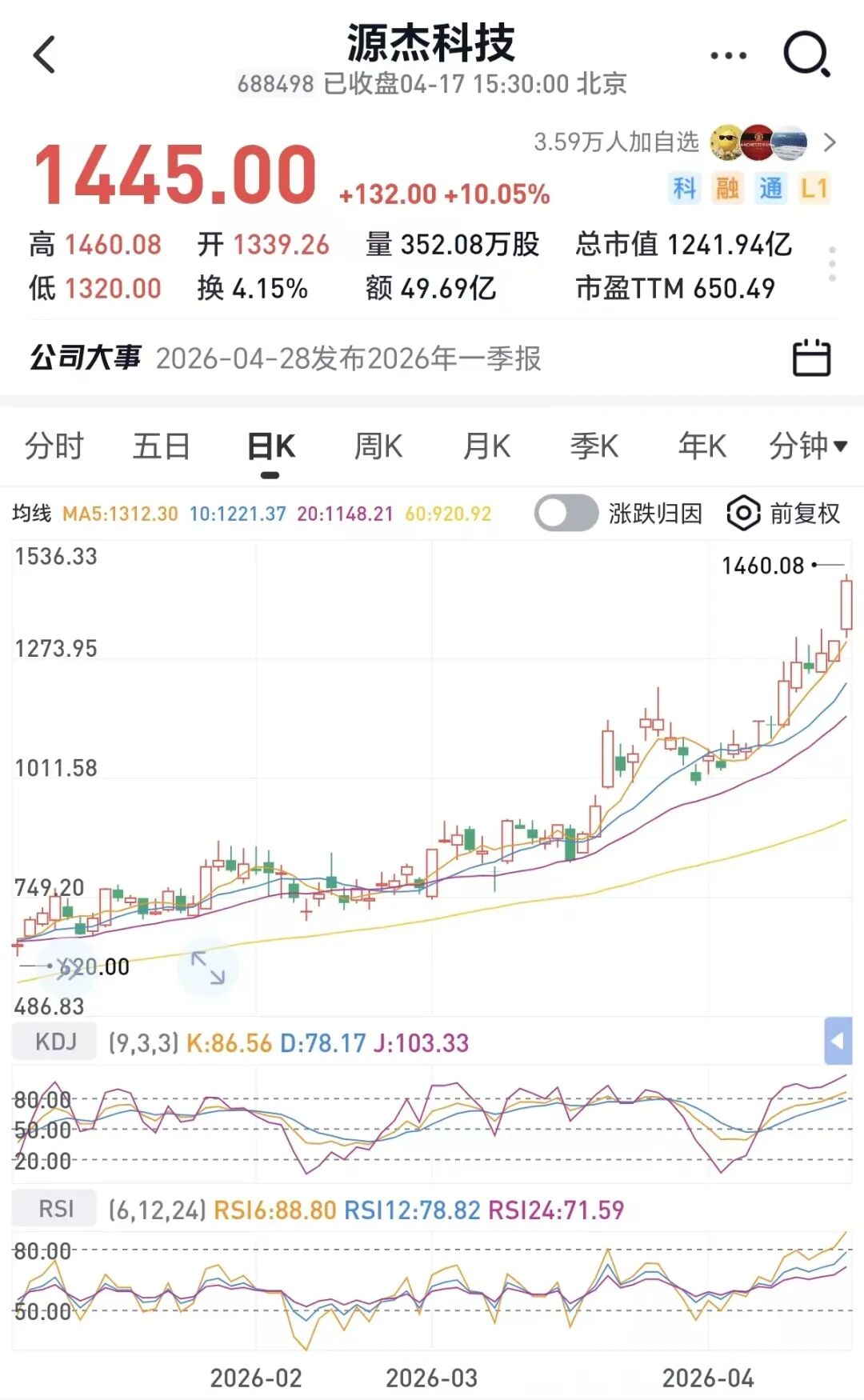Switch to the 五日 chart tab
This screenshot has width=864, height=1400.
click(161, 446)
